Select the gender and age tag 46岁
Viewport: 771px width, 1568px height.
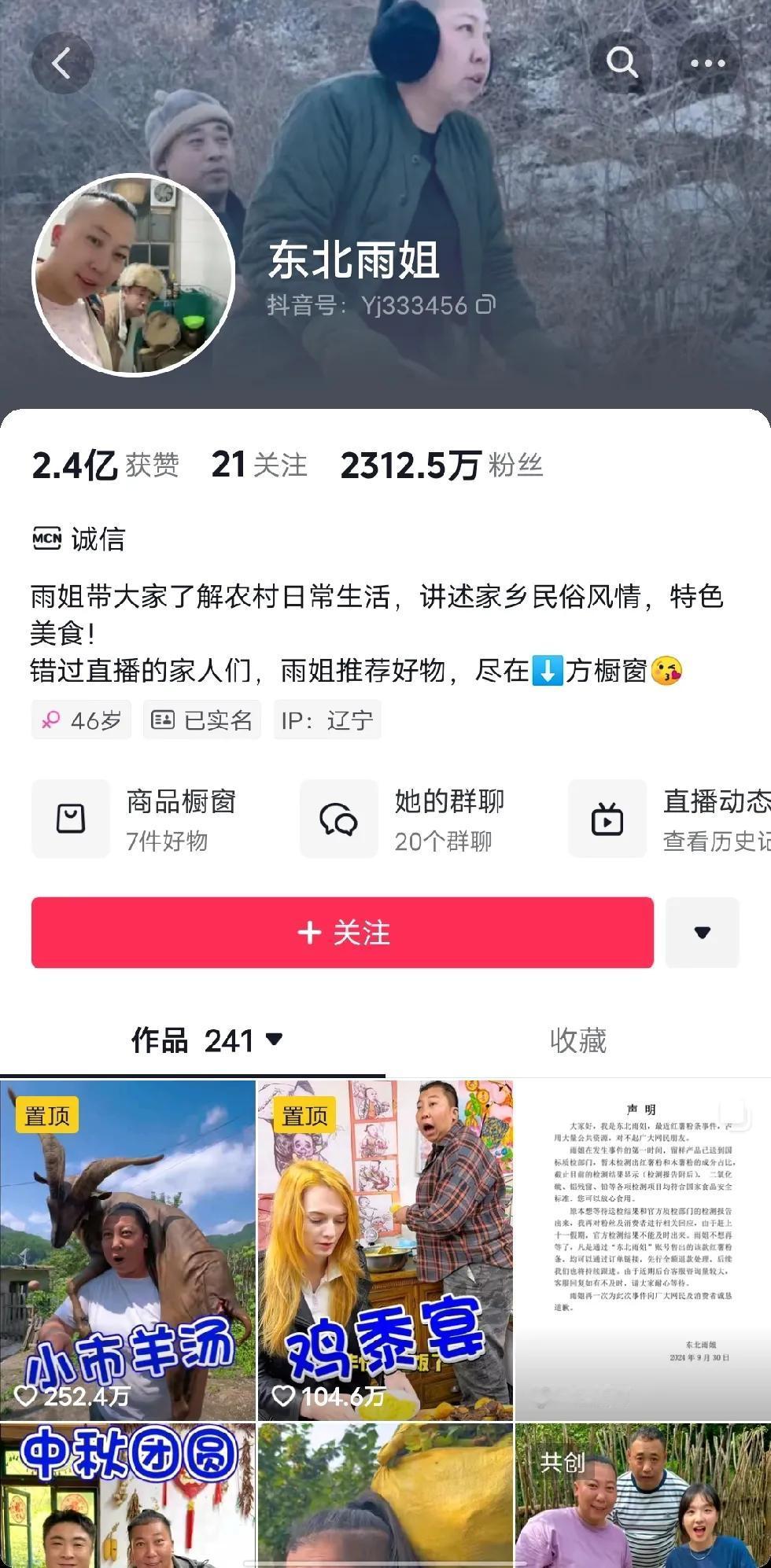(x=81, y=719)
